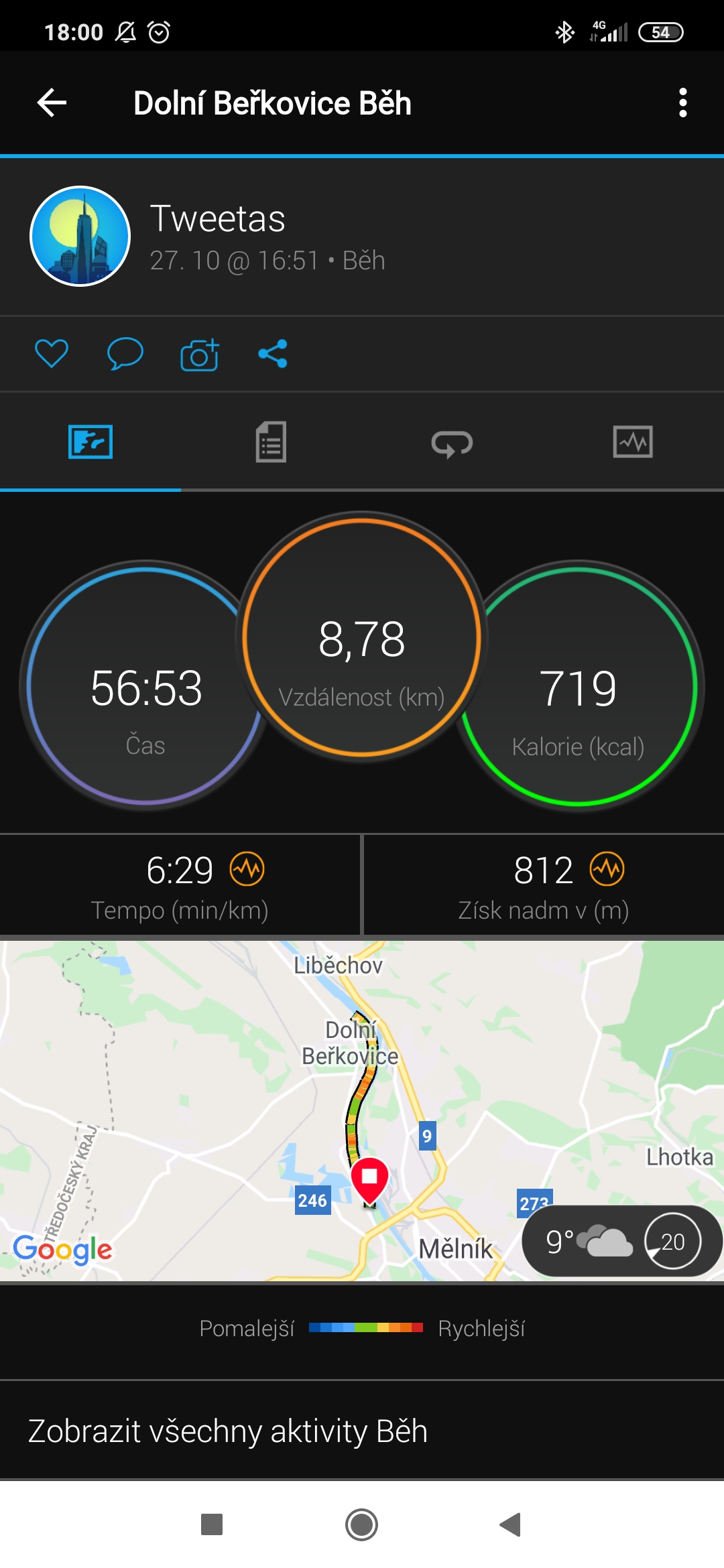724x1568 pixels.
Task: Like this activity with the heart
Action: point(52,353)
